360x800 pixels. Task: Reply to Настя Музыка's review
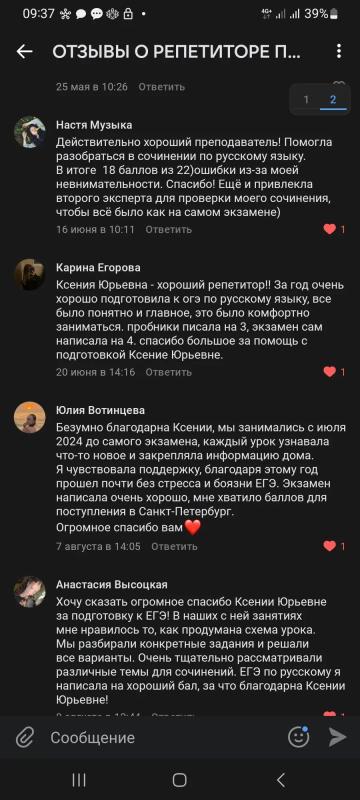coord(168,230)
